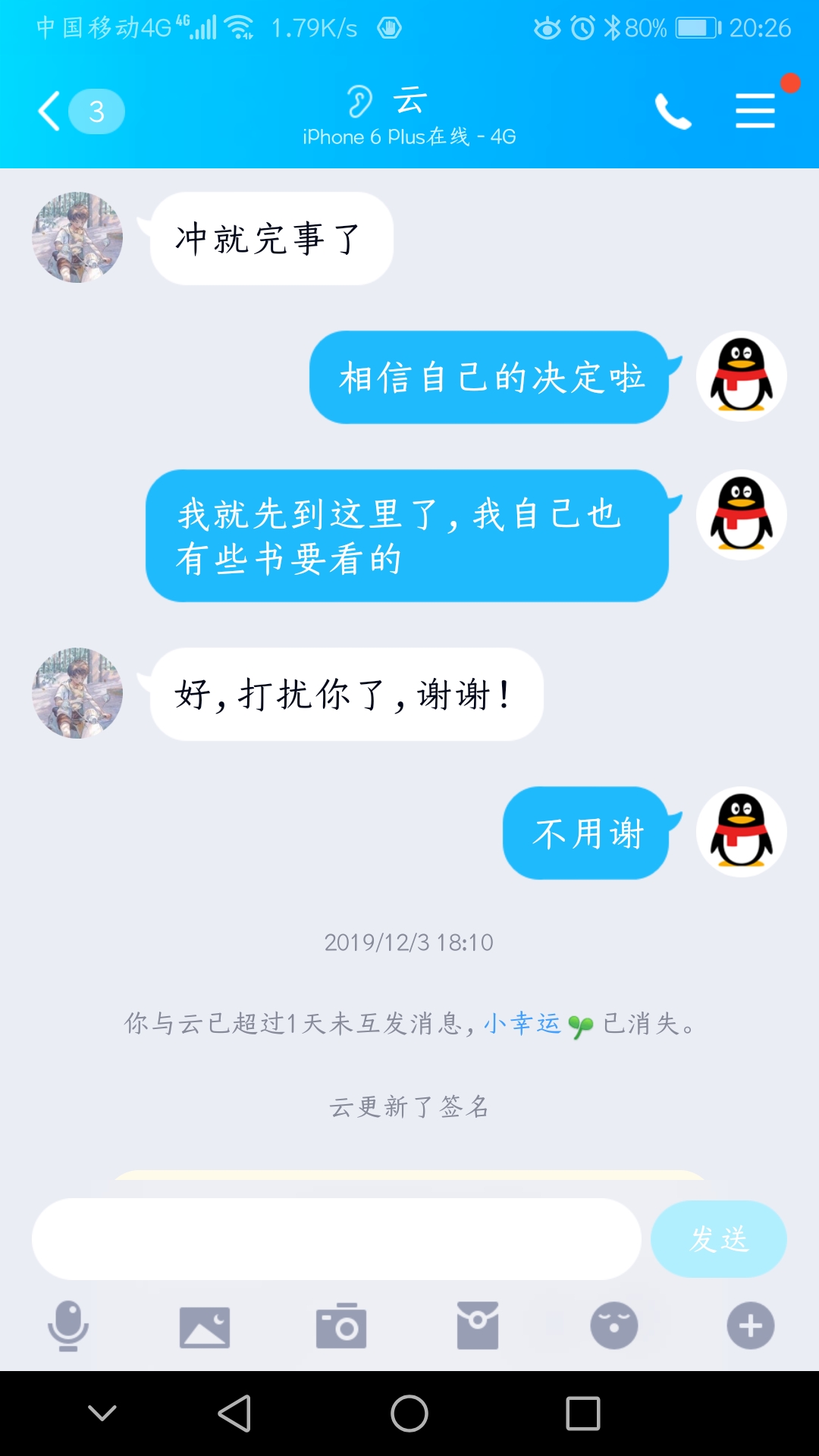Start a voice call with 云
Screen dimensions: 819x1456
(x=673, y=111)
